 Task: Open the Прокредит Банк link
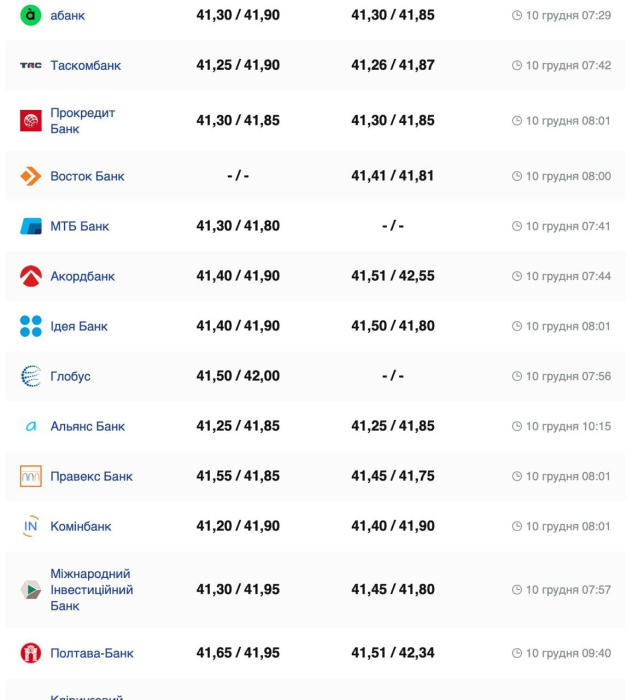(x=82, y=121)
